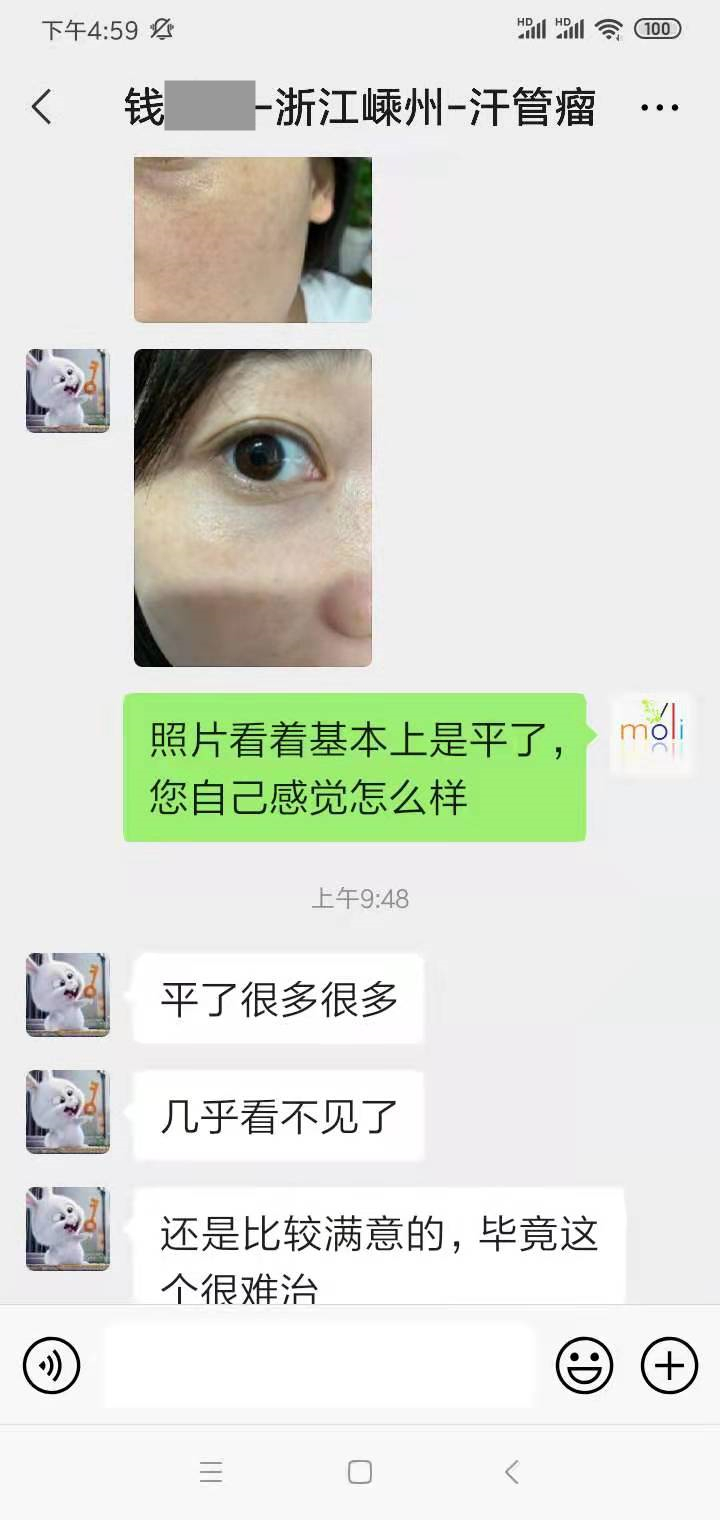
Task: Tap the home button in the navigation bar
Action: 358,1472
